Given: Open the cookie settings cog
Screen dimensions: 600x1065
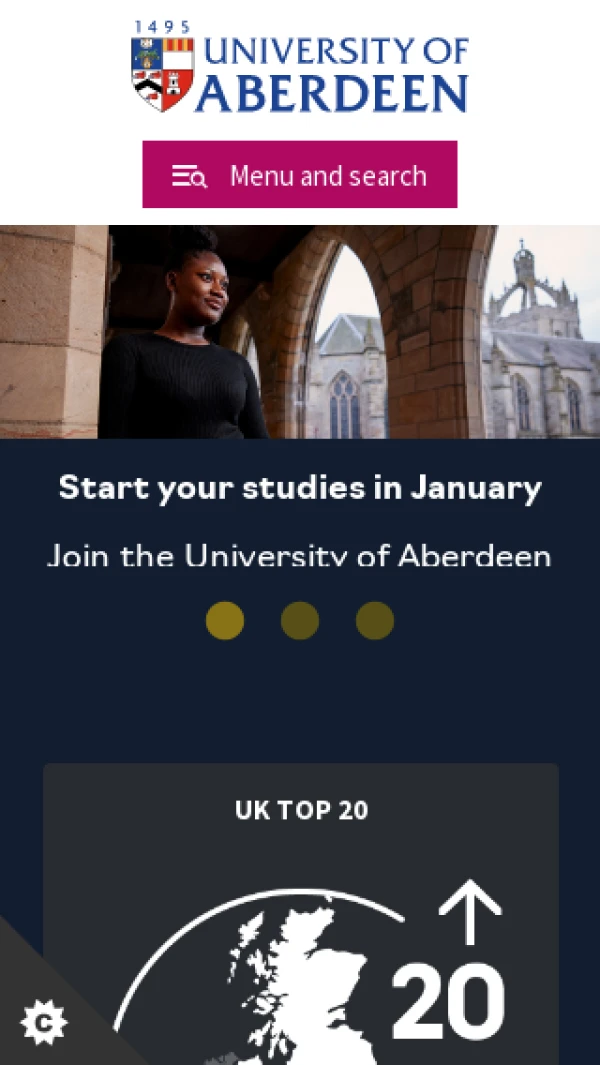Looking at the screenshot, I should pyautogui.click(x=43, y=1022).
